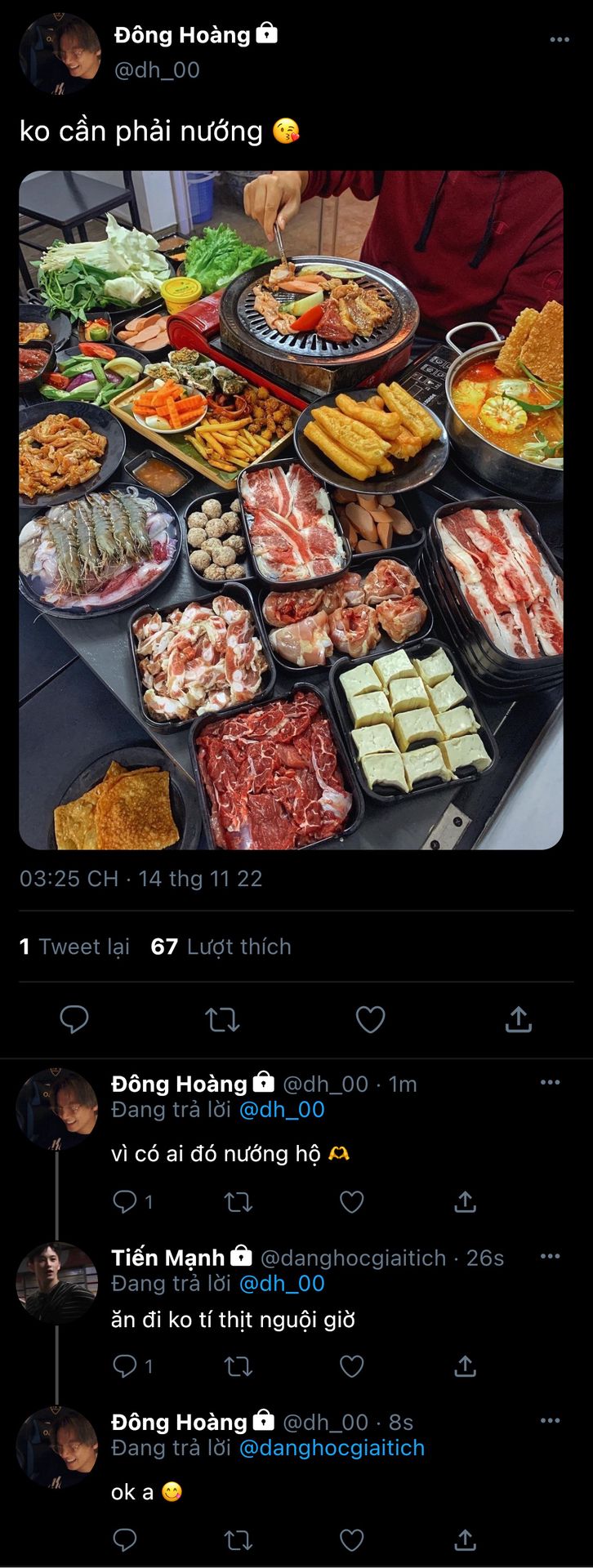Screen dimensions: 593x1568
Task: Retweet the main tweet
Action: 222,1018
